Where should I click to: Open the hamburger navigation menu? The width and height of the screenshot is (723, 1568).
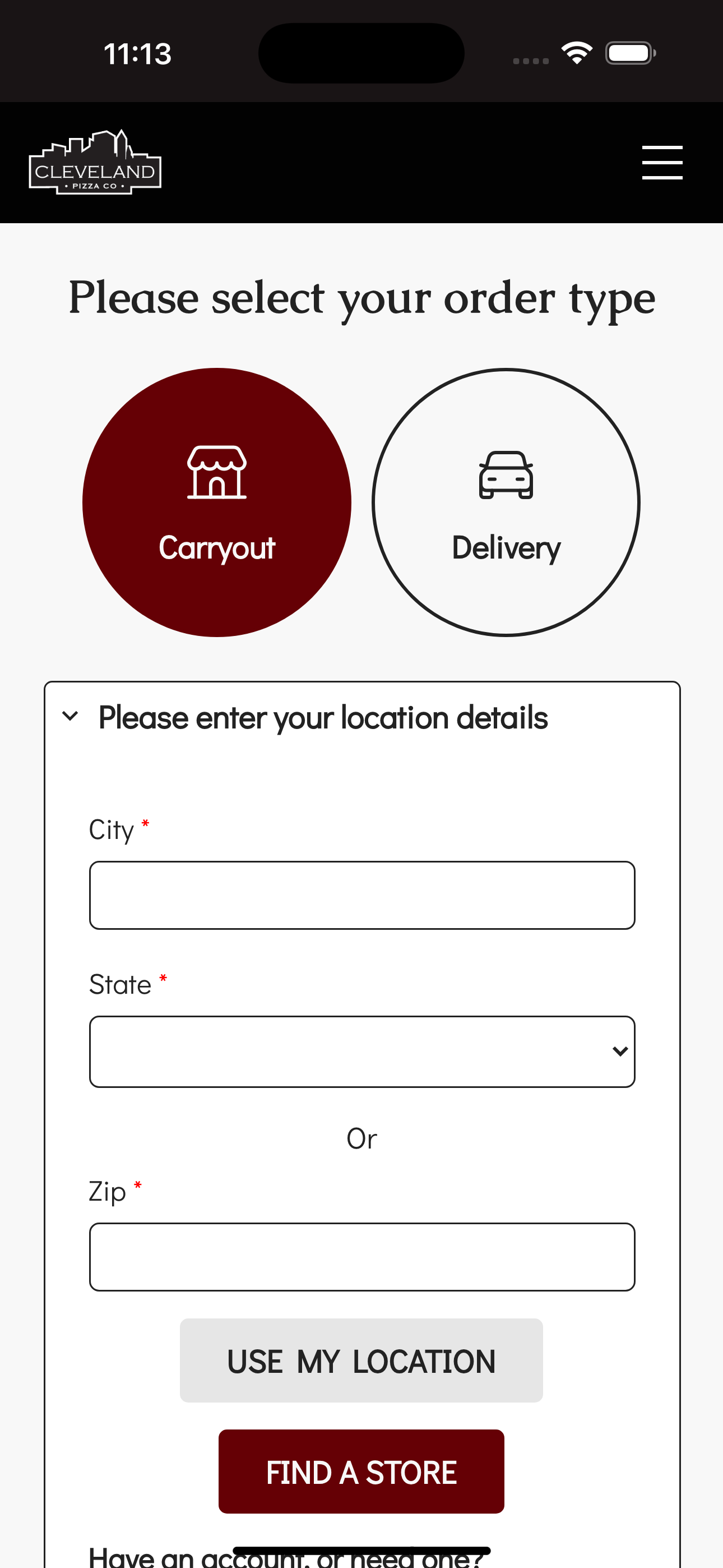(661, 162)
